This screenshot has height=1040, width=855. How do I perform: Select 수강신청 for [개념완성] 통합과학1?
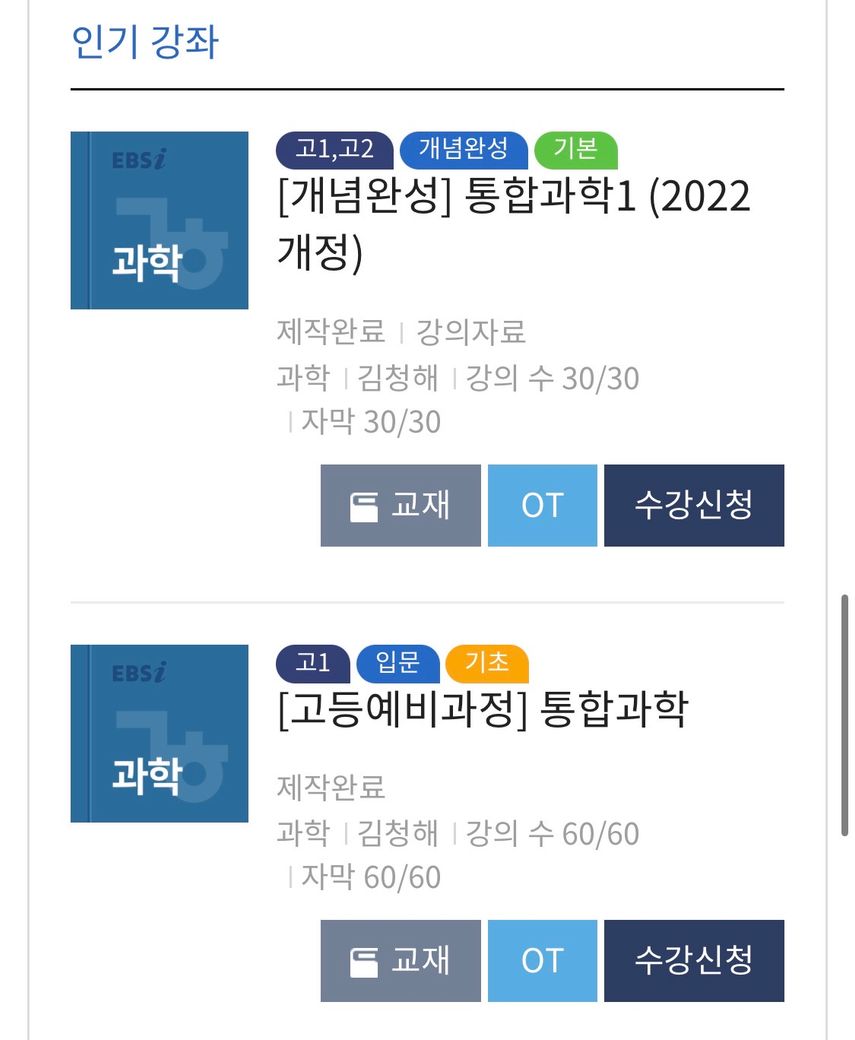693,505
